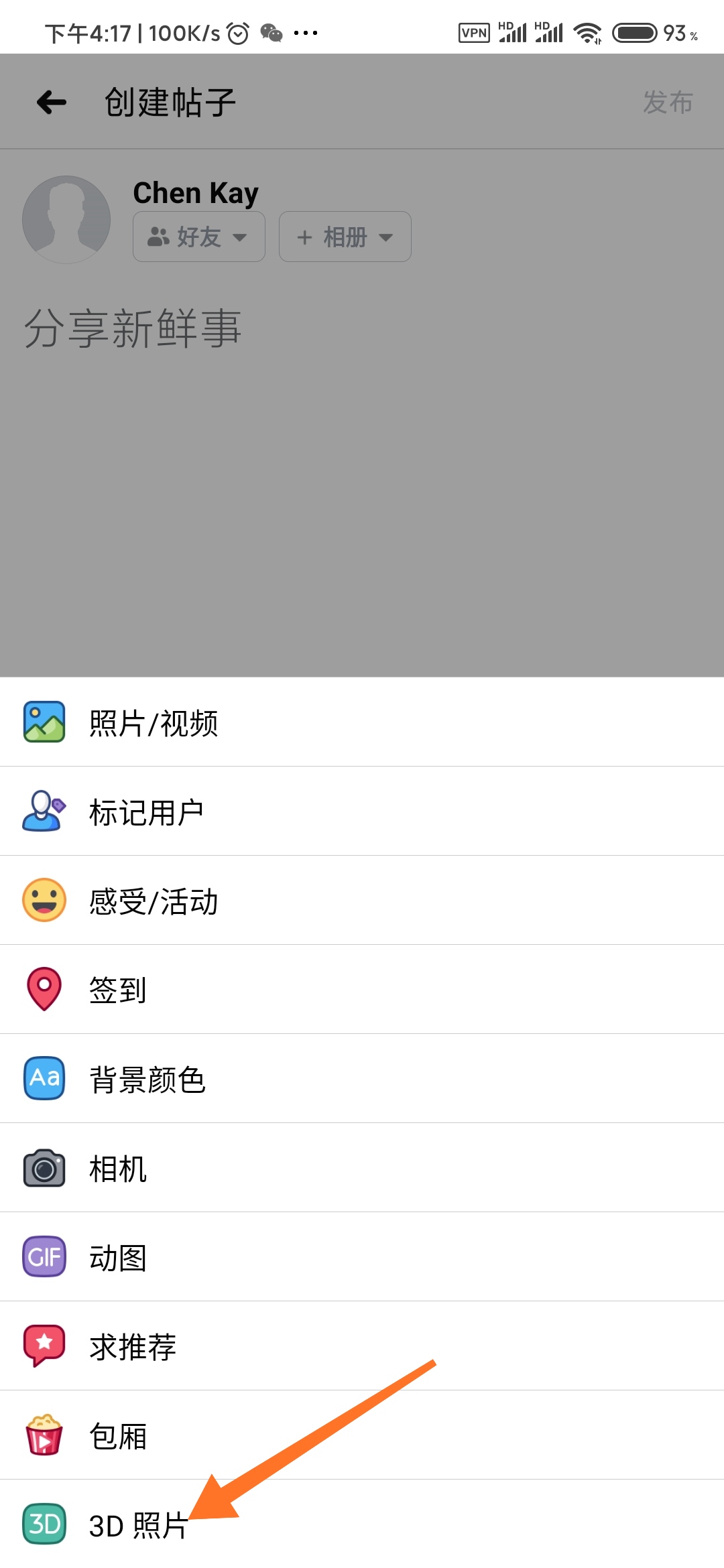Open the 相册 album dropdown
Viewport: 724px width, 1568px height.
coord(345,237)
